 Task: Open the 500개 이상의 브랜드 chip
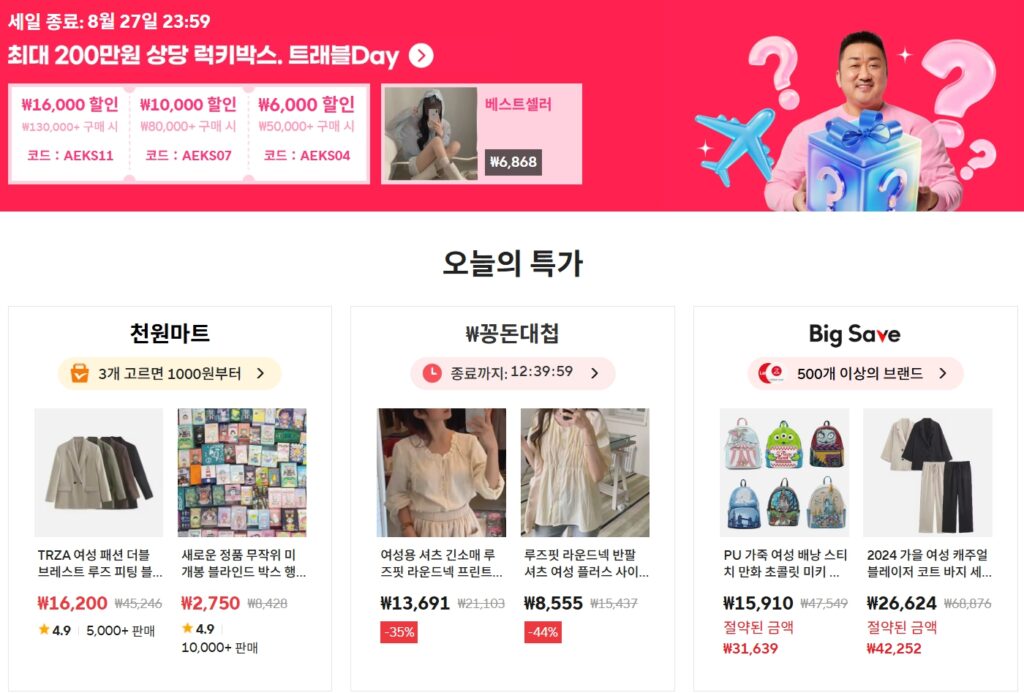855,373
